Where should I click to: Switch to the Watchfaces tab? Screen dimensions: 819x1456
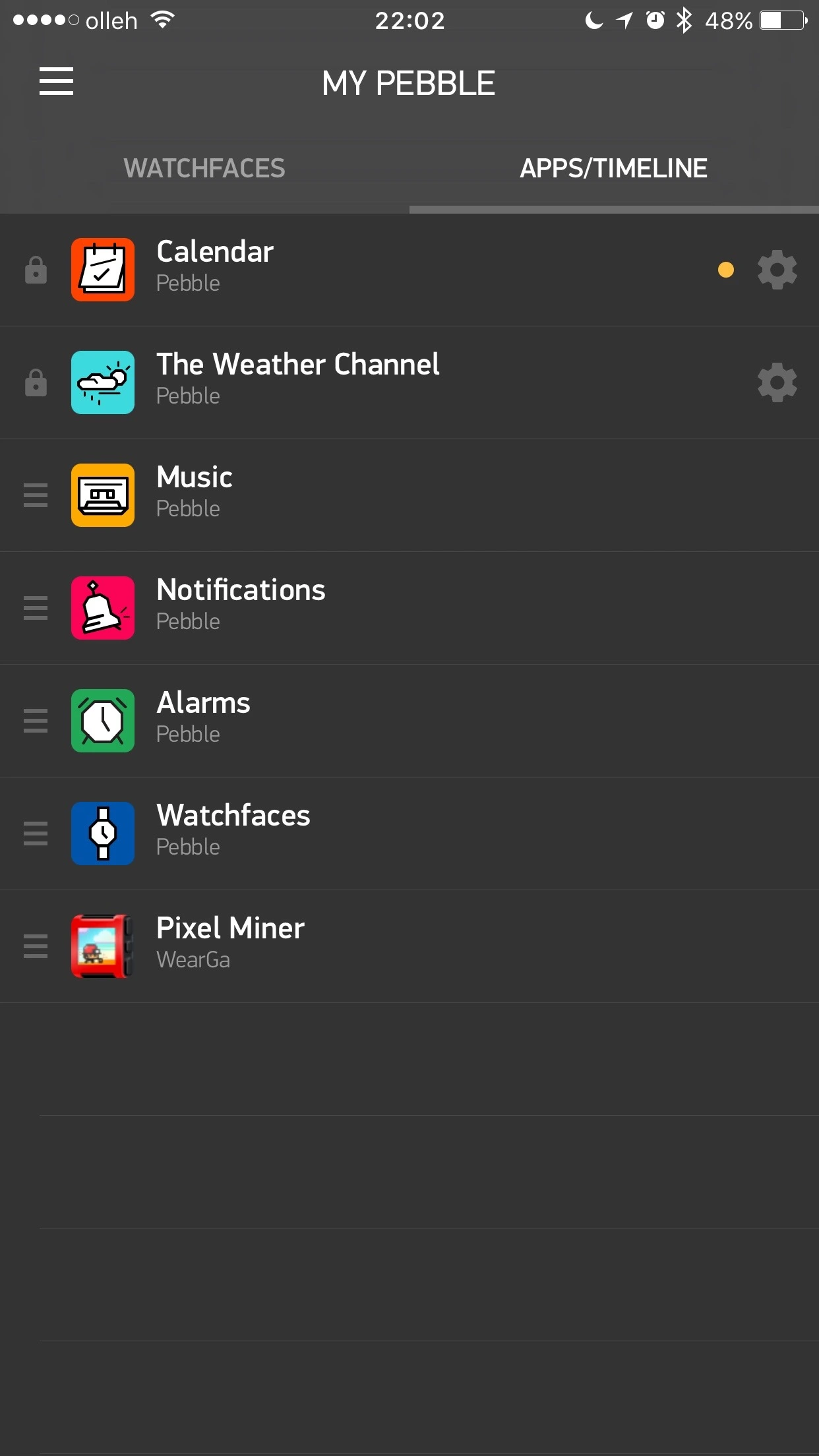[204, 168]
